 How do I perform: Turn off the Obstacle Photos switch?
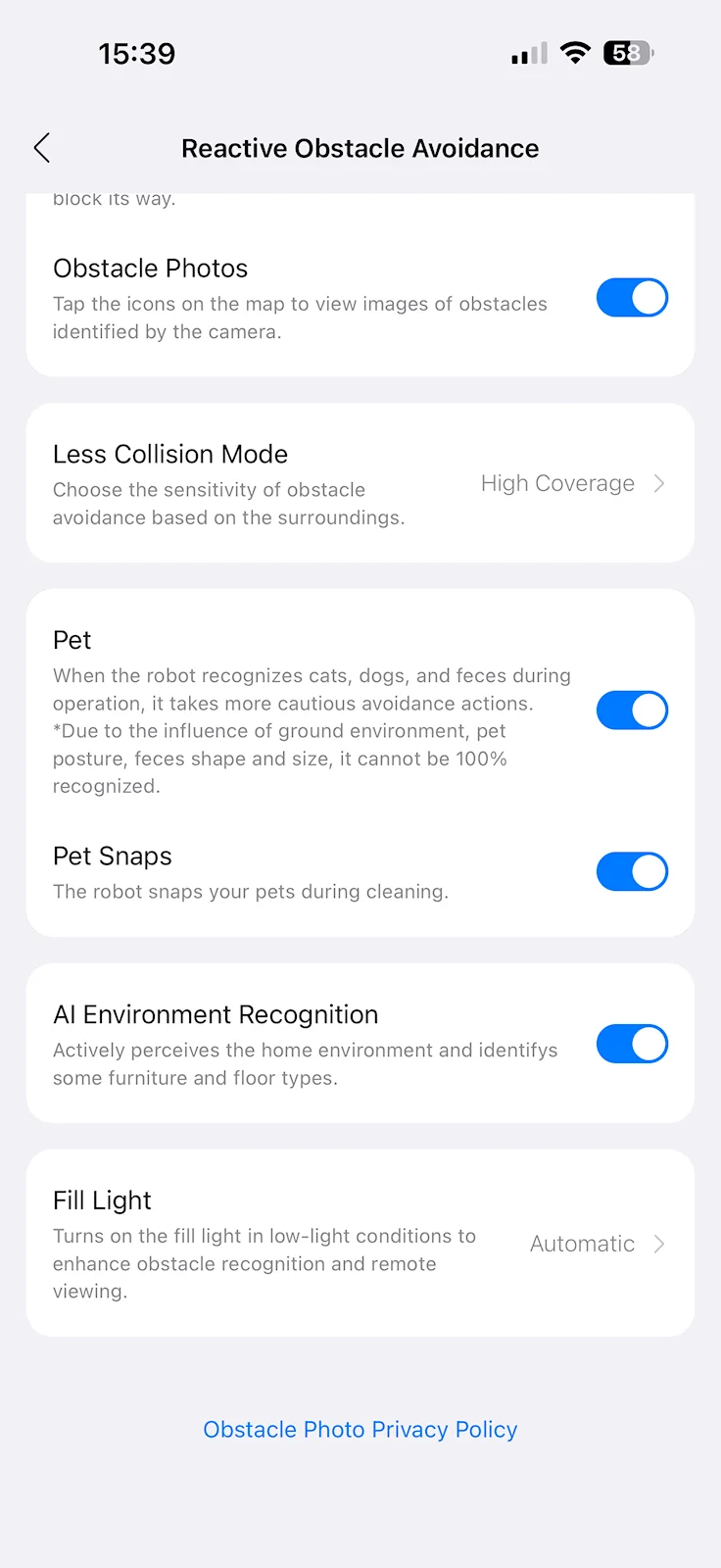tap(632, 298)
